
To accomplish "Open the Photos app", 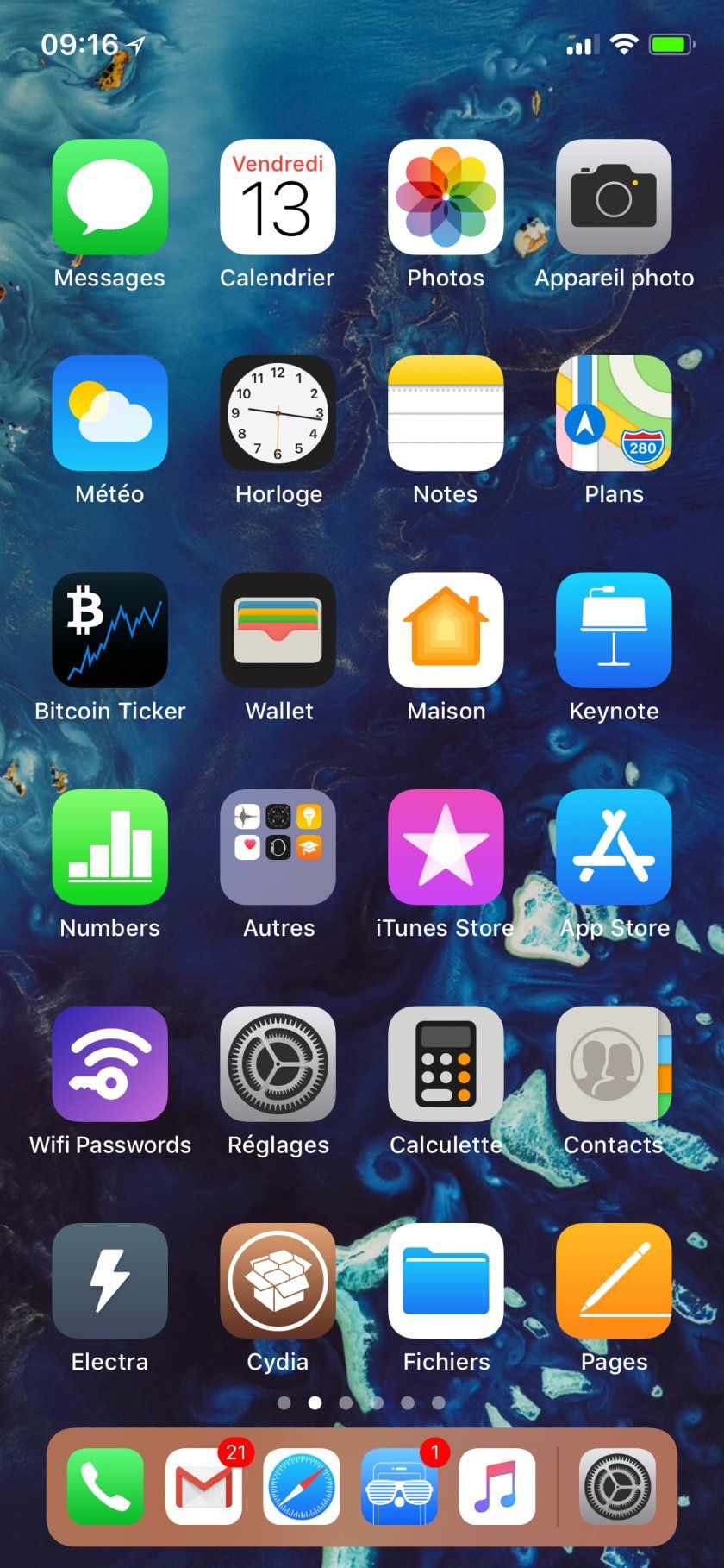I will click(446, 197).
